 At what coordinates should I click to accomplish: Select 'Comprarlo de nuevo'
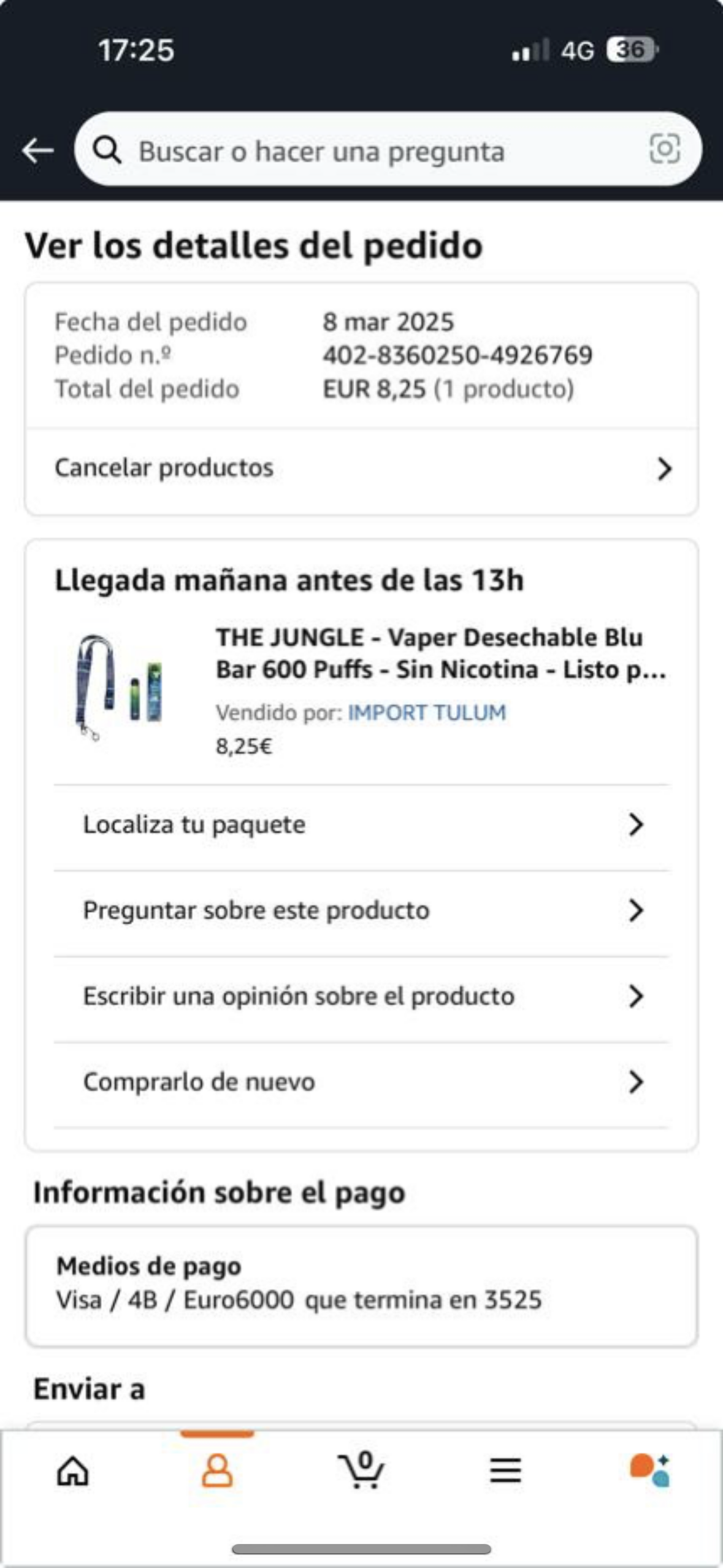tap(362, 1083)
